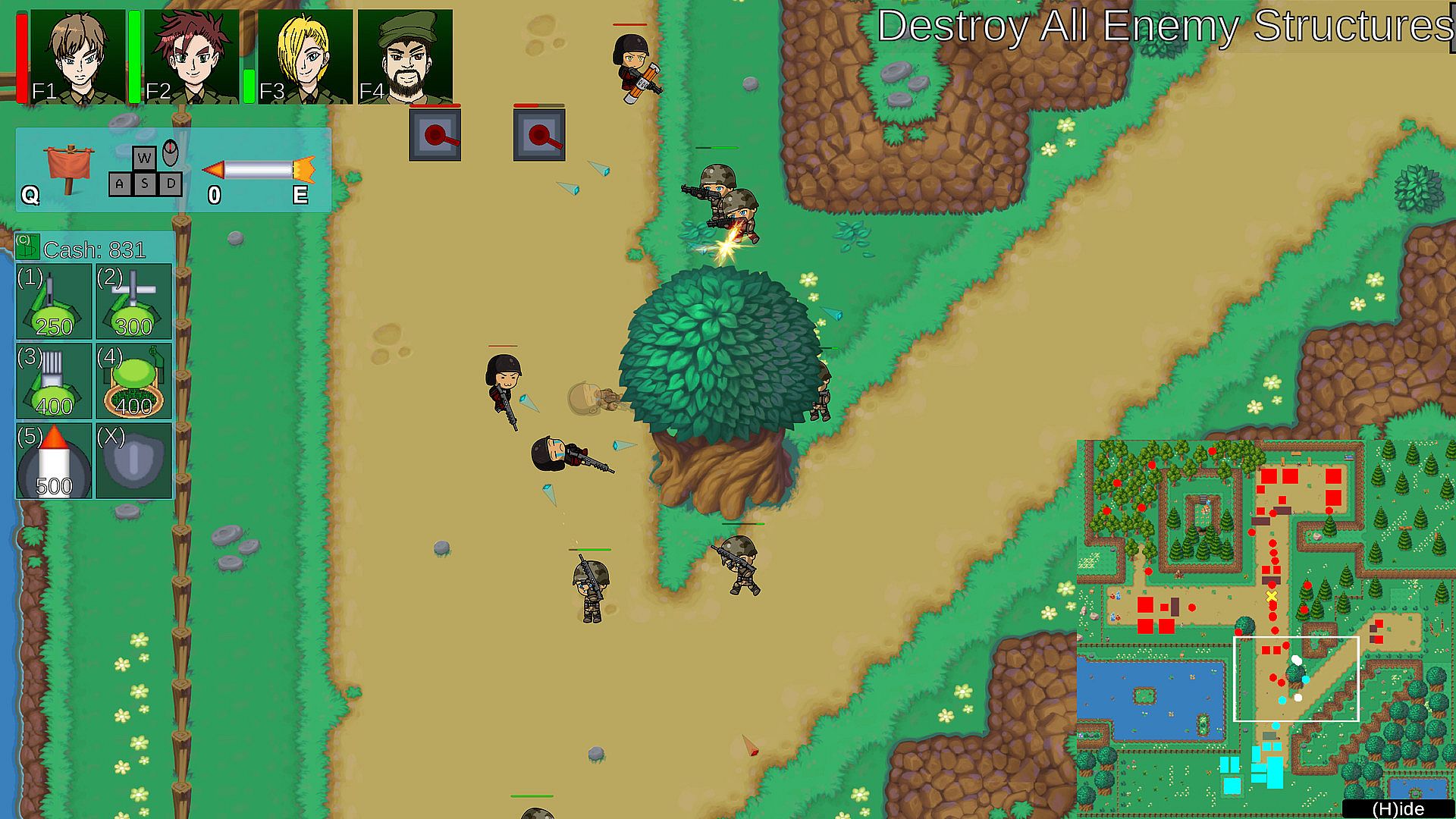Open the cash (C) icon
This screenshot has height=819, width=1456.
pos(27,246)
